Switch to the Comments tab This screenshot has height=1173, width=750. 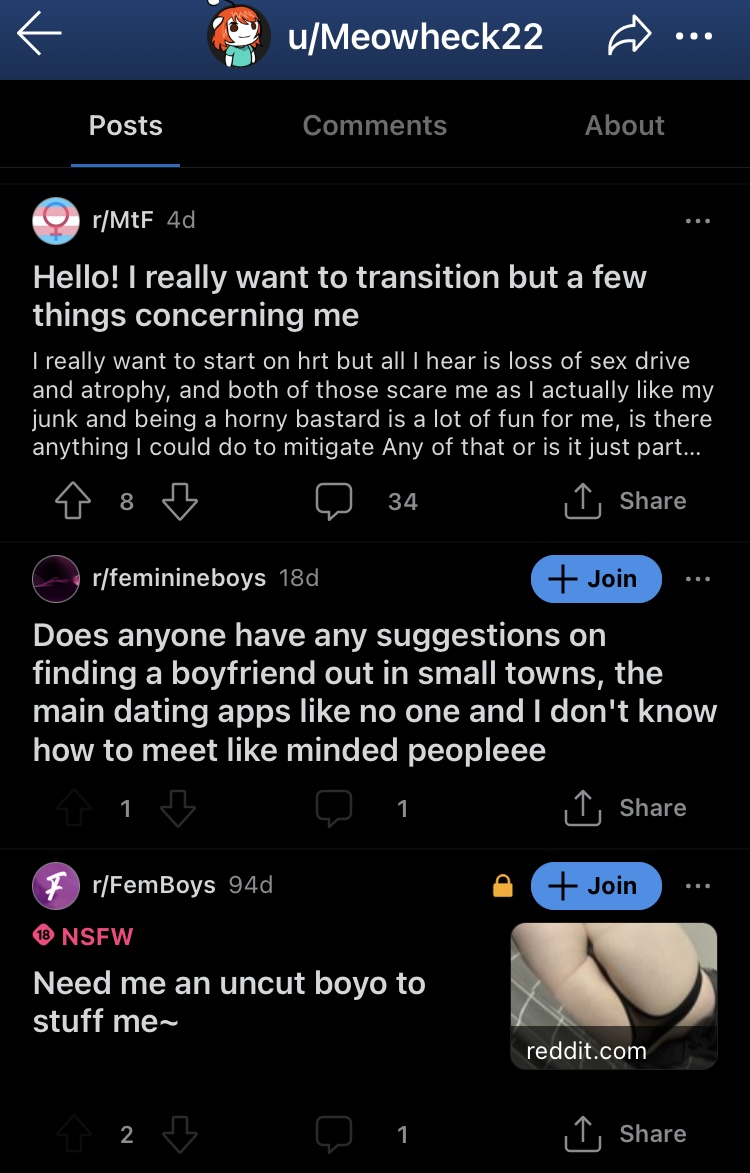point(375,125)
